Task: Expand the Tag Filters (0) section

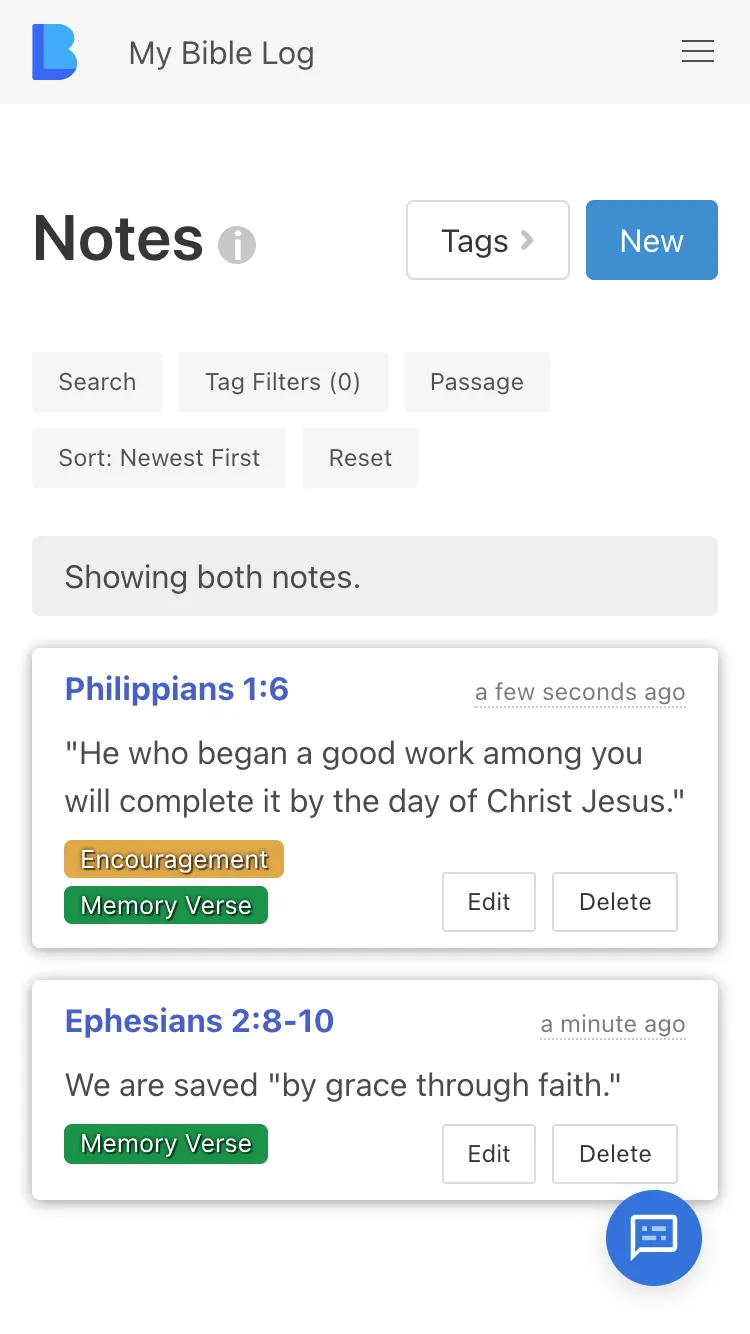Action: tap(283, 381)
